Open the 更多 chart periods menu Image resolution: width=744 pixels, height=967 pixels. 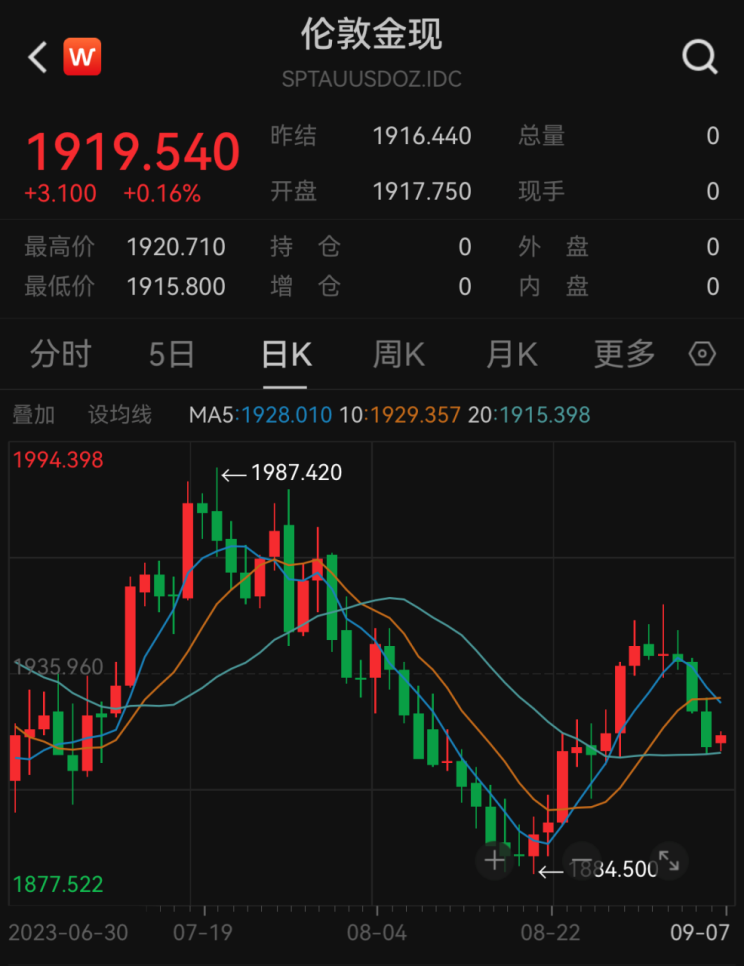pos(624,354)
